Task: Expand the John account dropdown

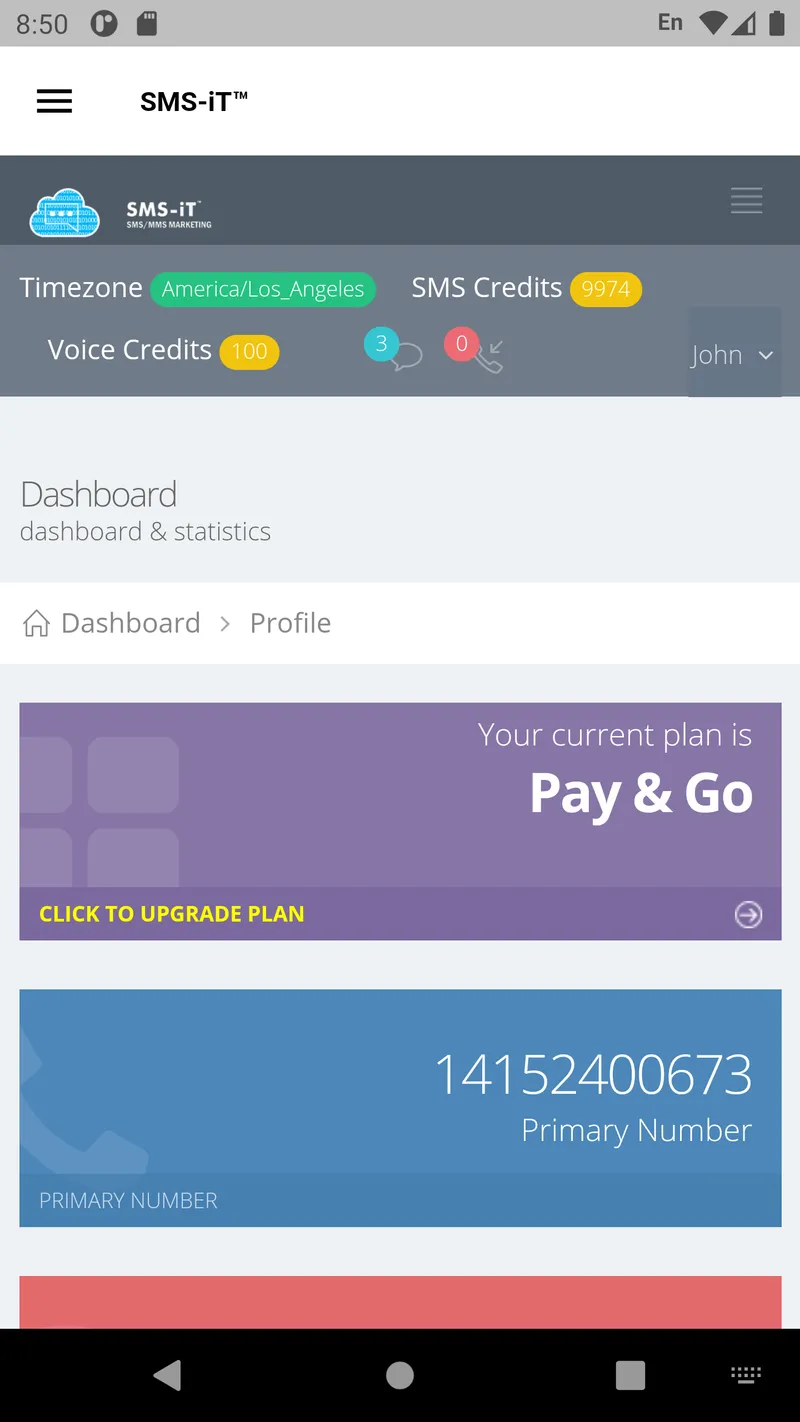Action: (734, 354)
